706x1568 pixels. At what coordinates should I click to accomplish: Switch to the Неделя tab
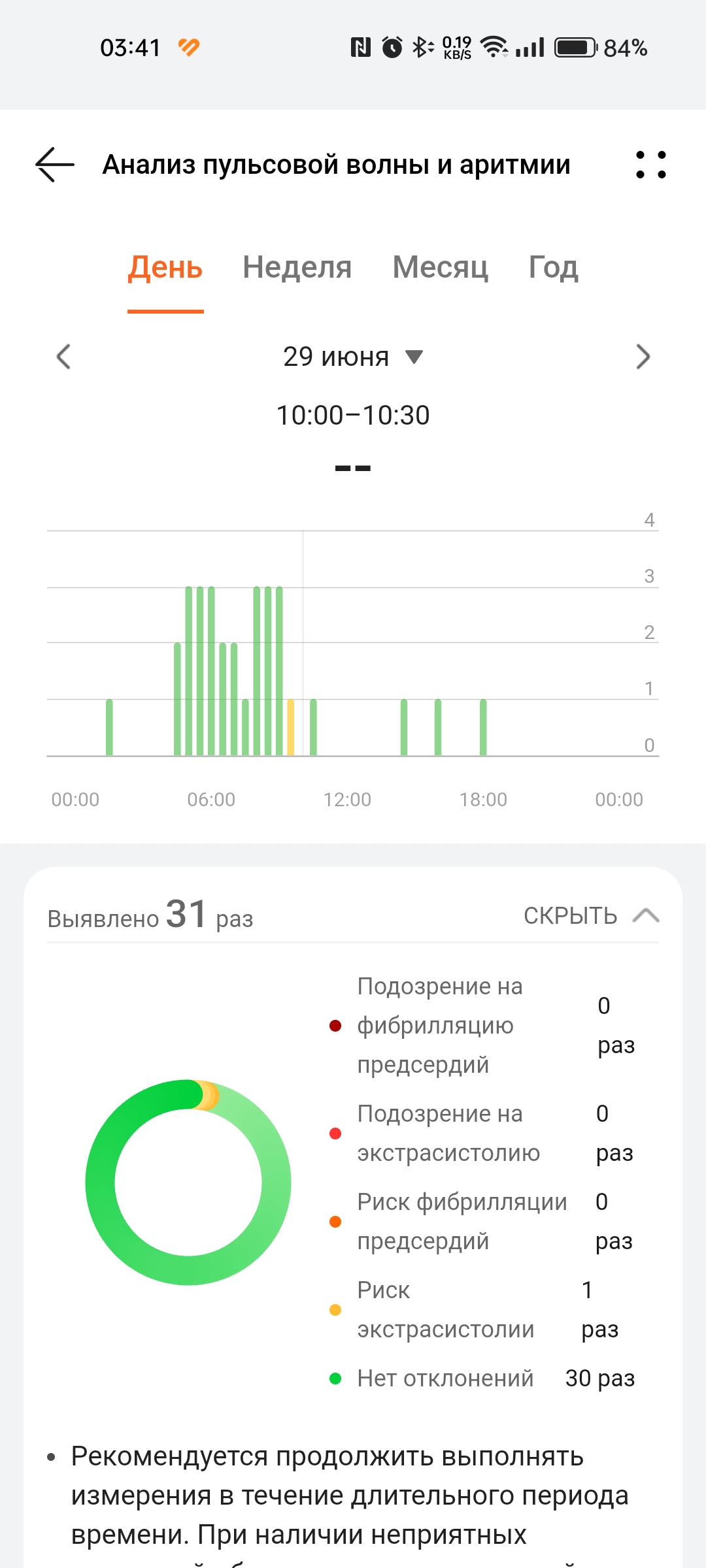point(297,267)
